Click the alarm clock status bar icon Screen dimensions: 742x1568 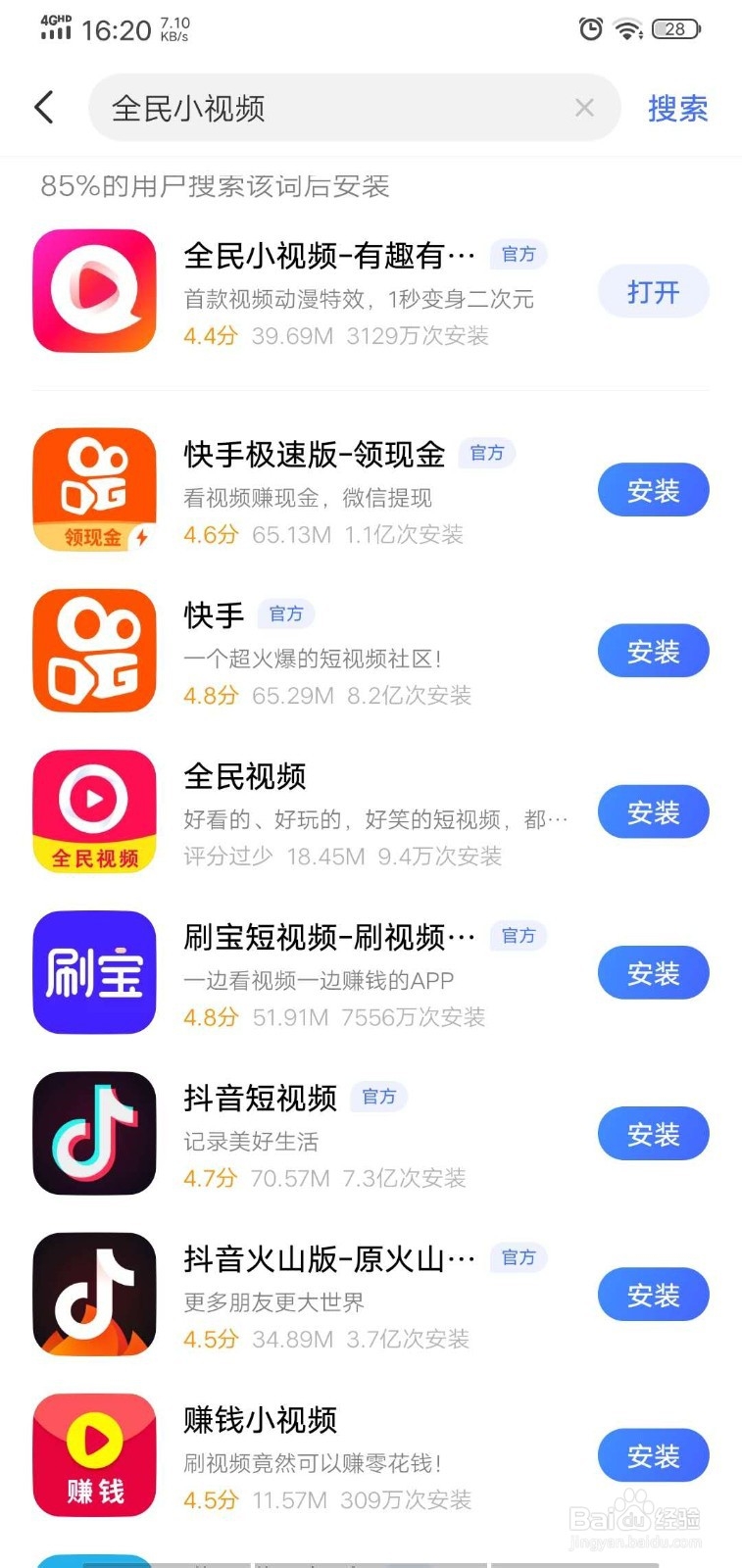point(589,30)
